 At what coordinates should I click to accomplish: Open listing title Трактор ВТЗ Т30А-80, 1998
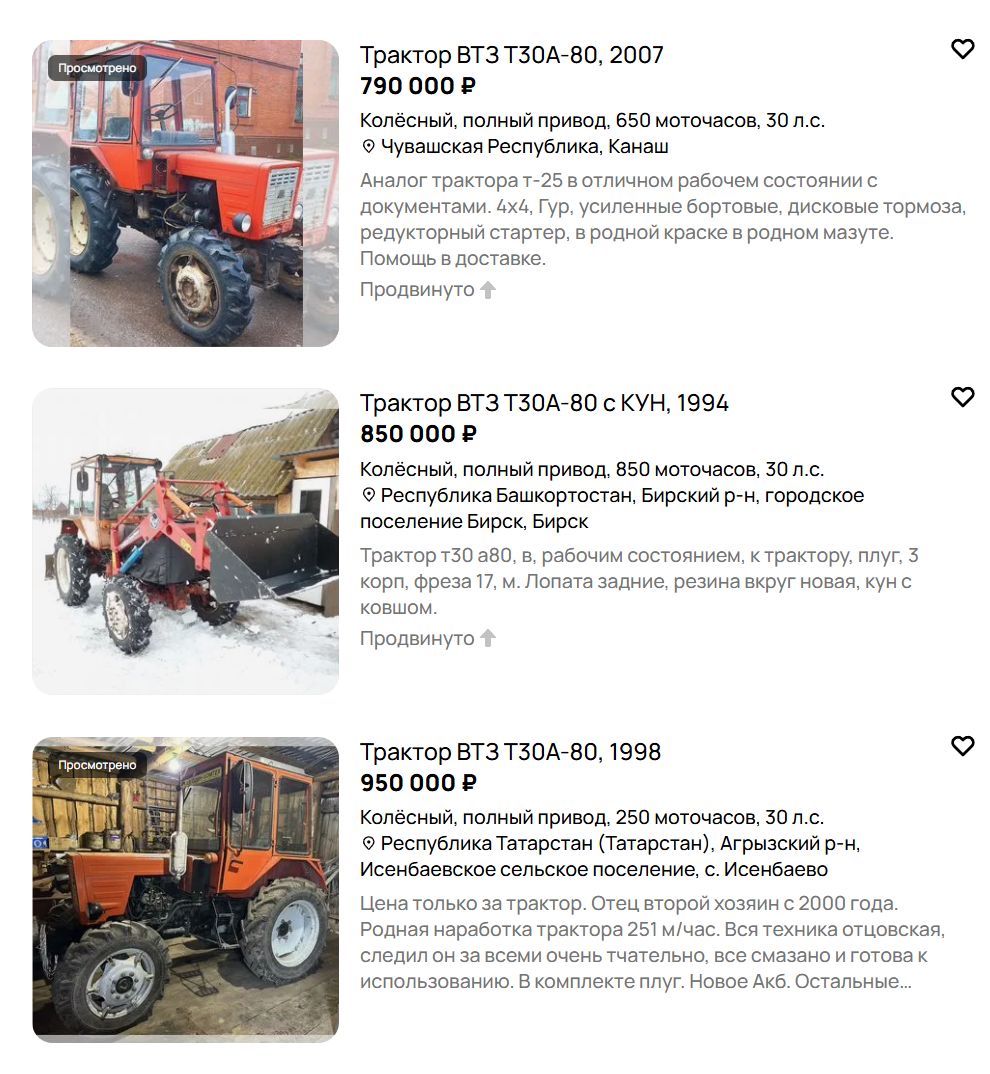pos(510,751)
